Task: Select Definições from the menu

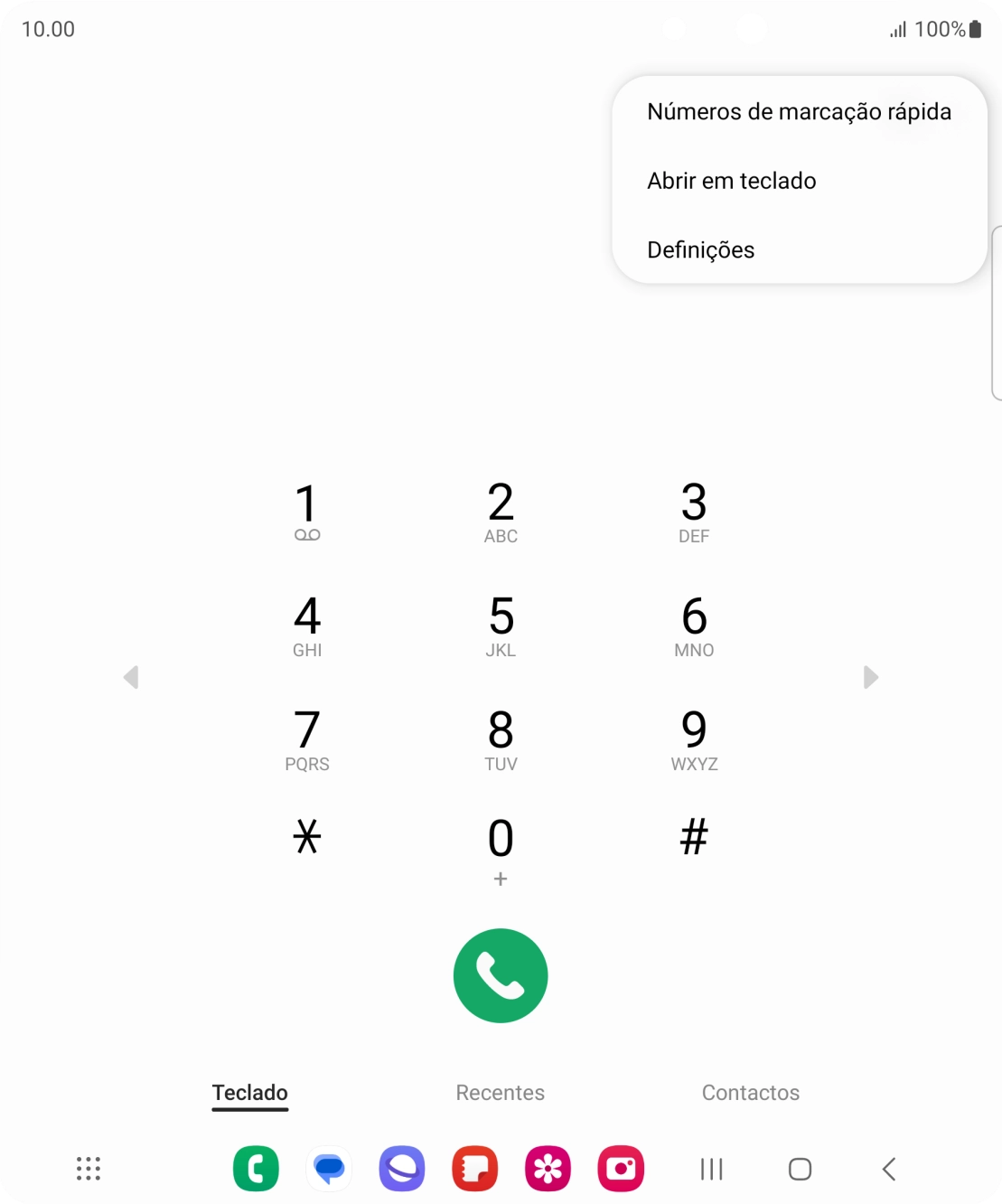Action: pos(700,249)
